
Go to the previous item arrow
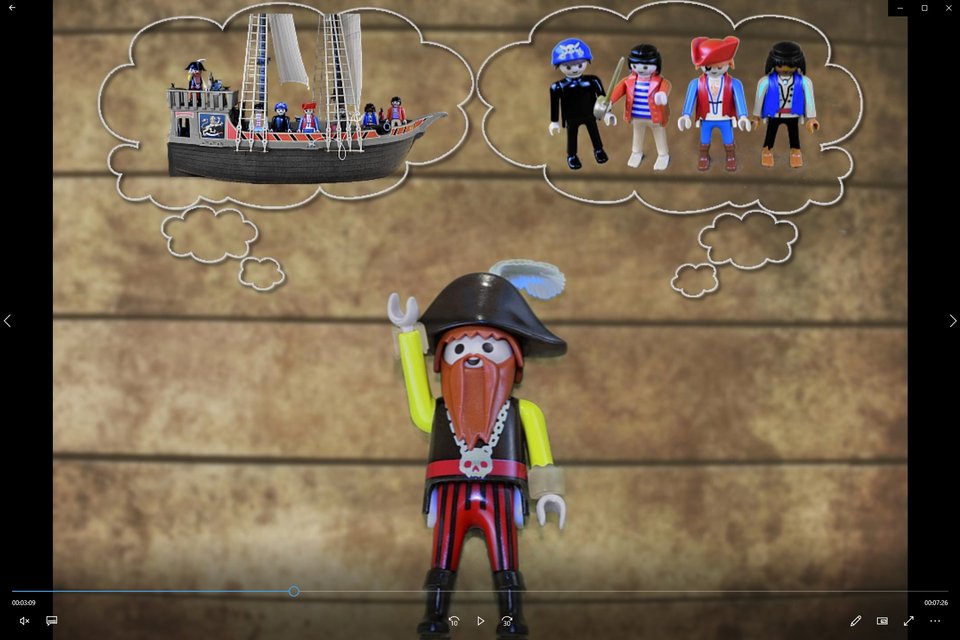coord(8,321)
